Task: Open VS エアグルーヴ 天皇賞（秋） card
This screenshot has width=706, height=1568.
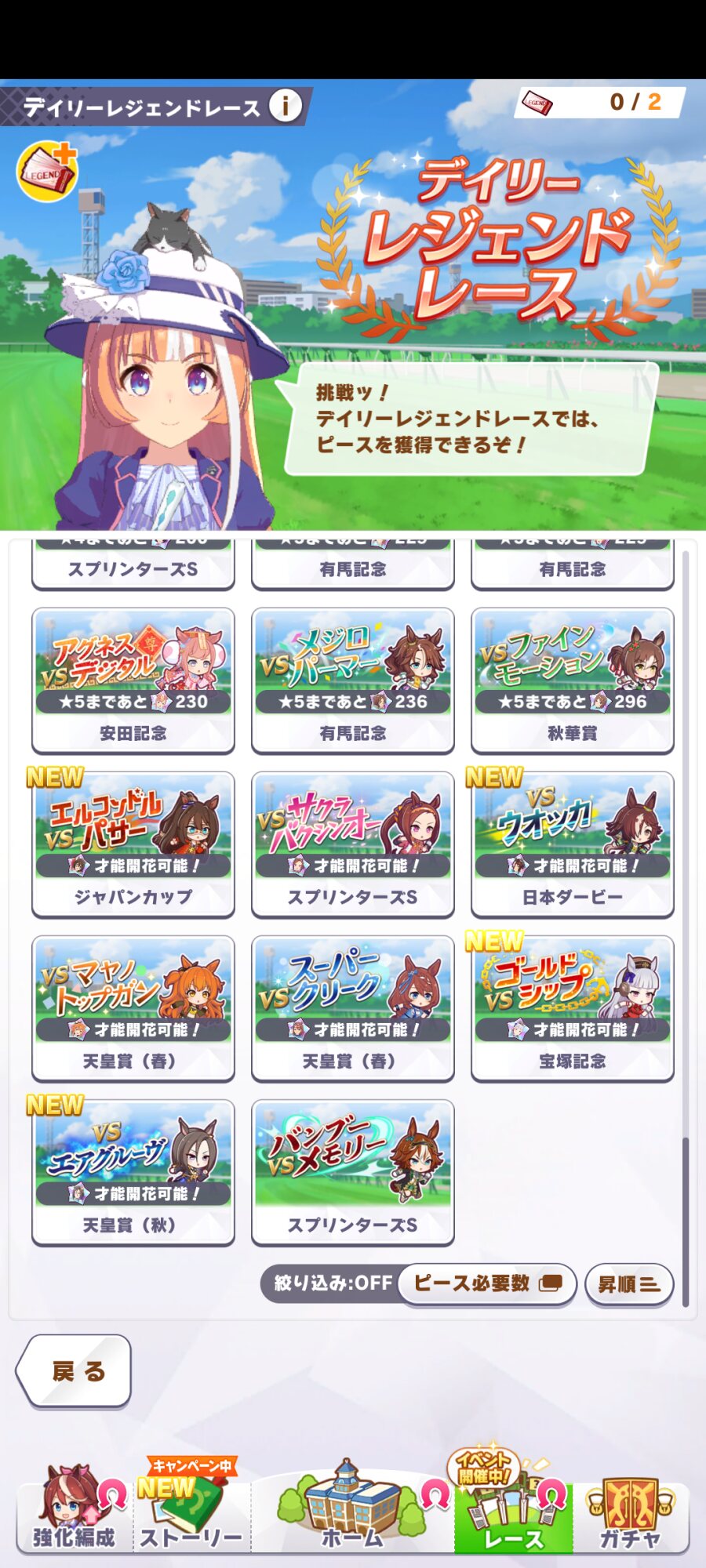Action: click(x=133, y=1172)
